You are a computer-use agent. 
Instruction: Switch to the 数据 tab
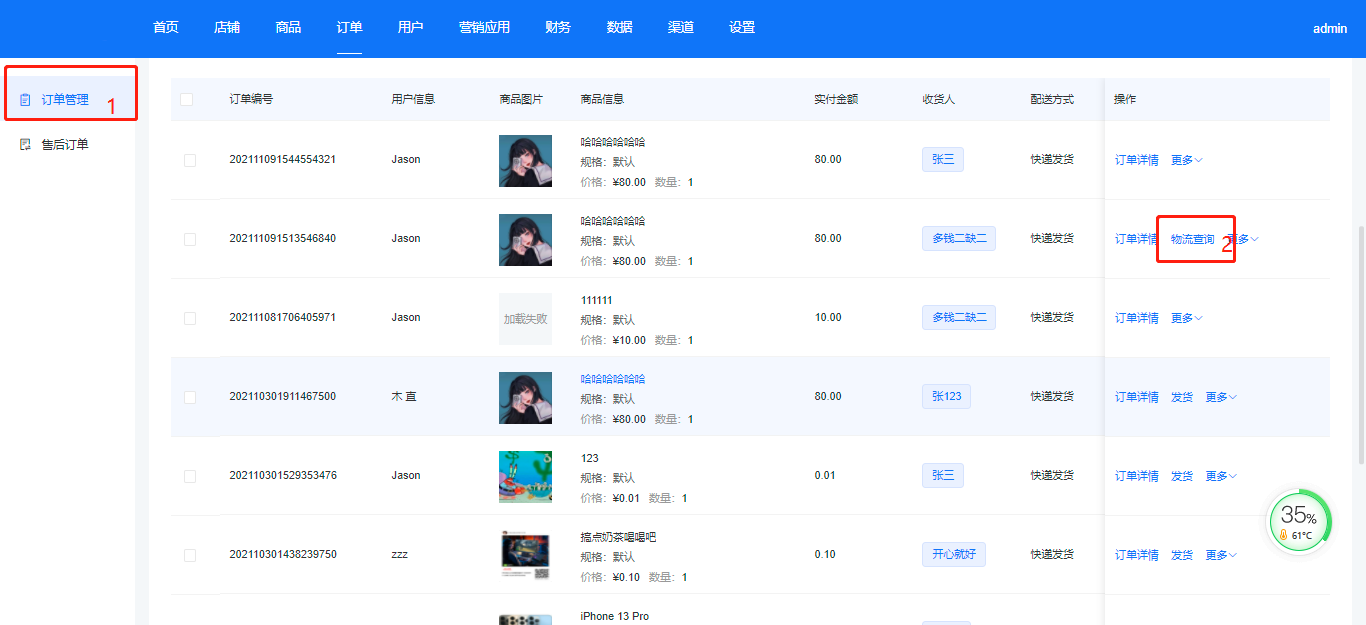619,27
